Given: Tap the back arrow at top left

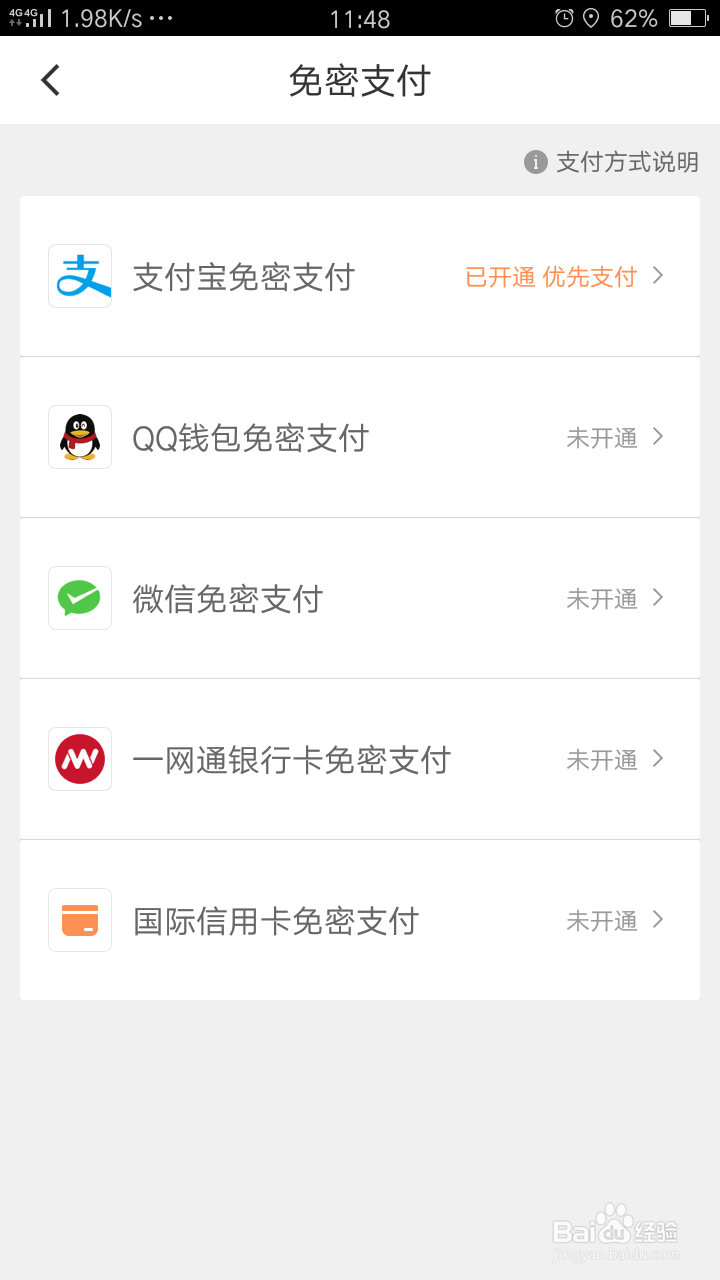Looking at the screenshot, I should [50, 79].
